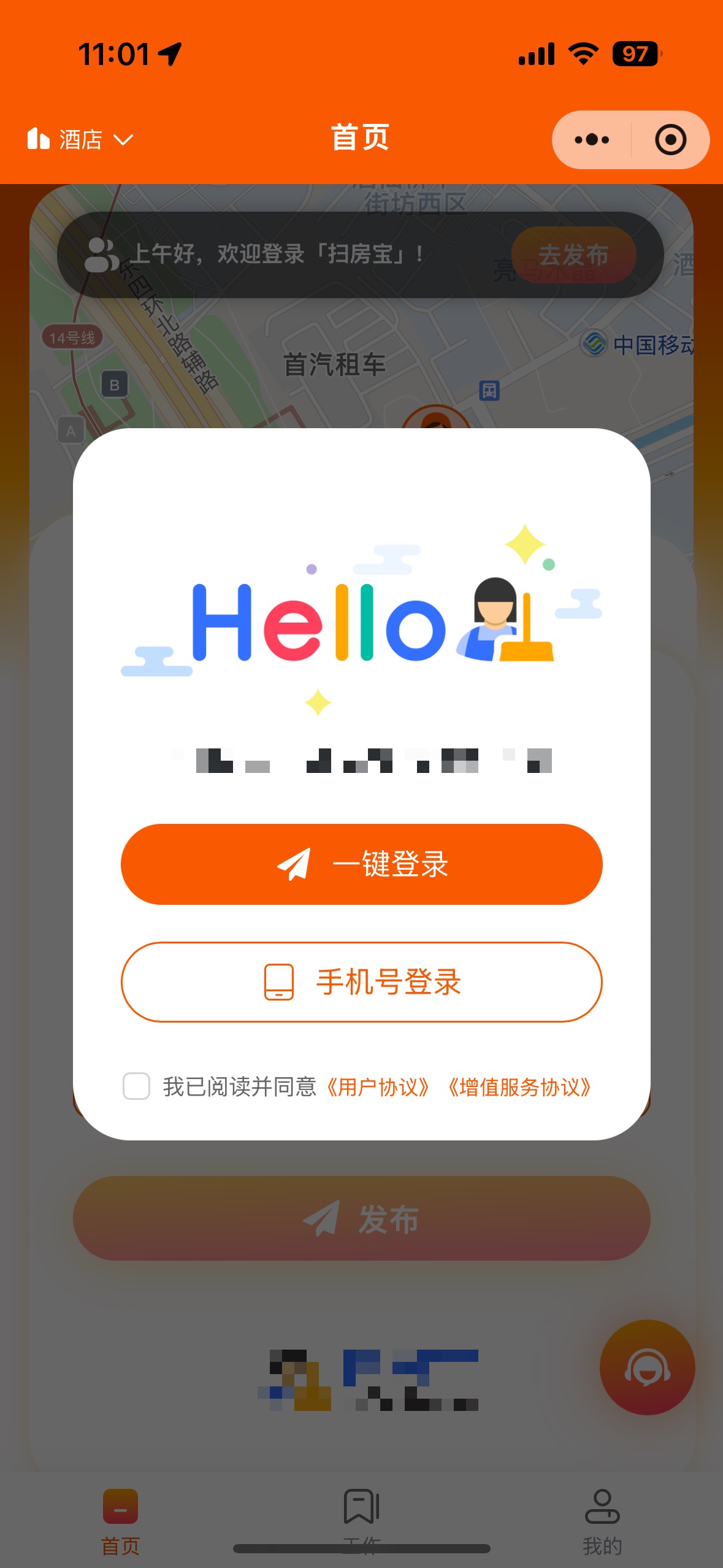
Task: Tap the 去发布 button
Action: pyautogui.click(x=573, y=255)
